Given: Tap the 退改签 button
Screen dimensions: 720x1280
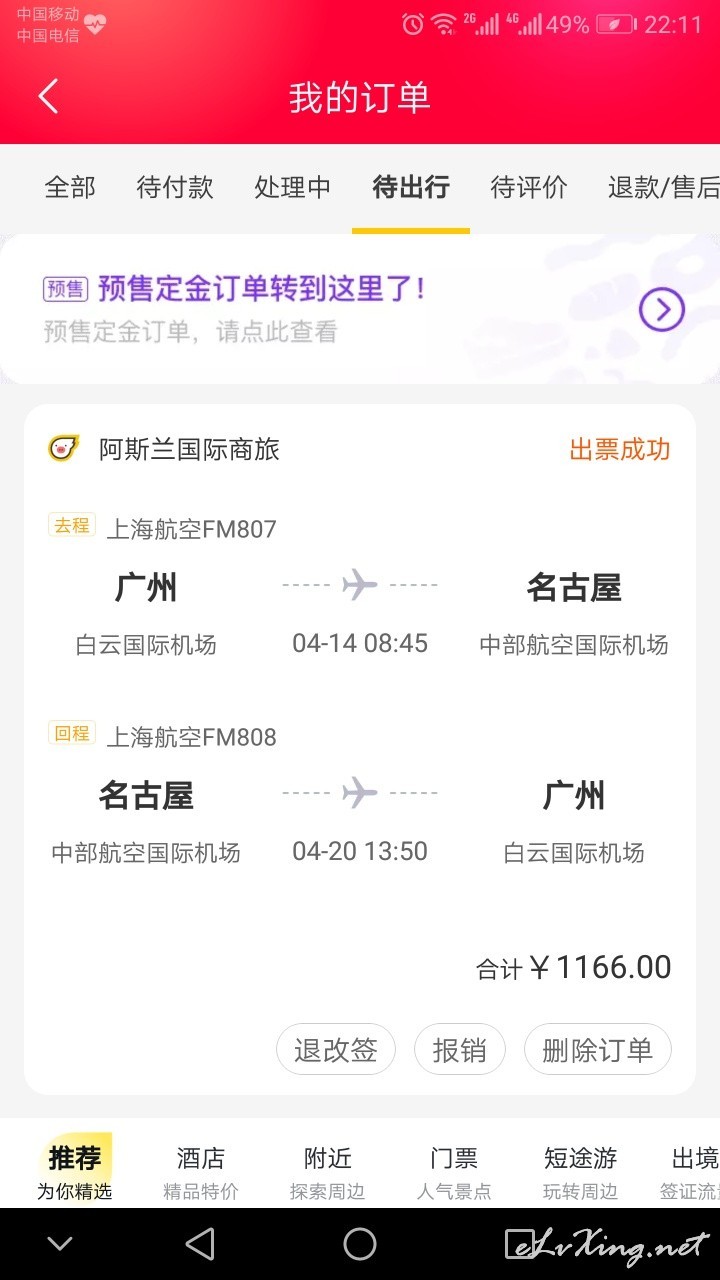Looking at the screenshot, I should (x=336, y=1050).
